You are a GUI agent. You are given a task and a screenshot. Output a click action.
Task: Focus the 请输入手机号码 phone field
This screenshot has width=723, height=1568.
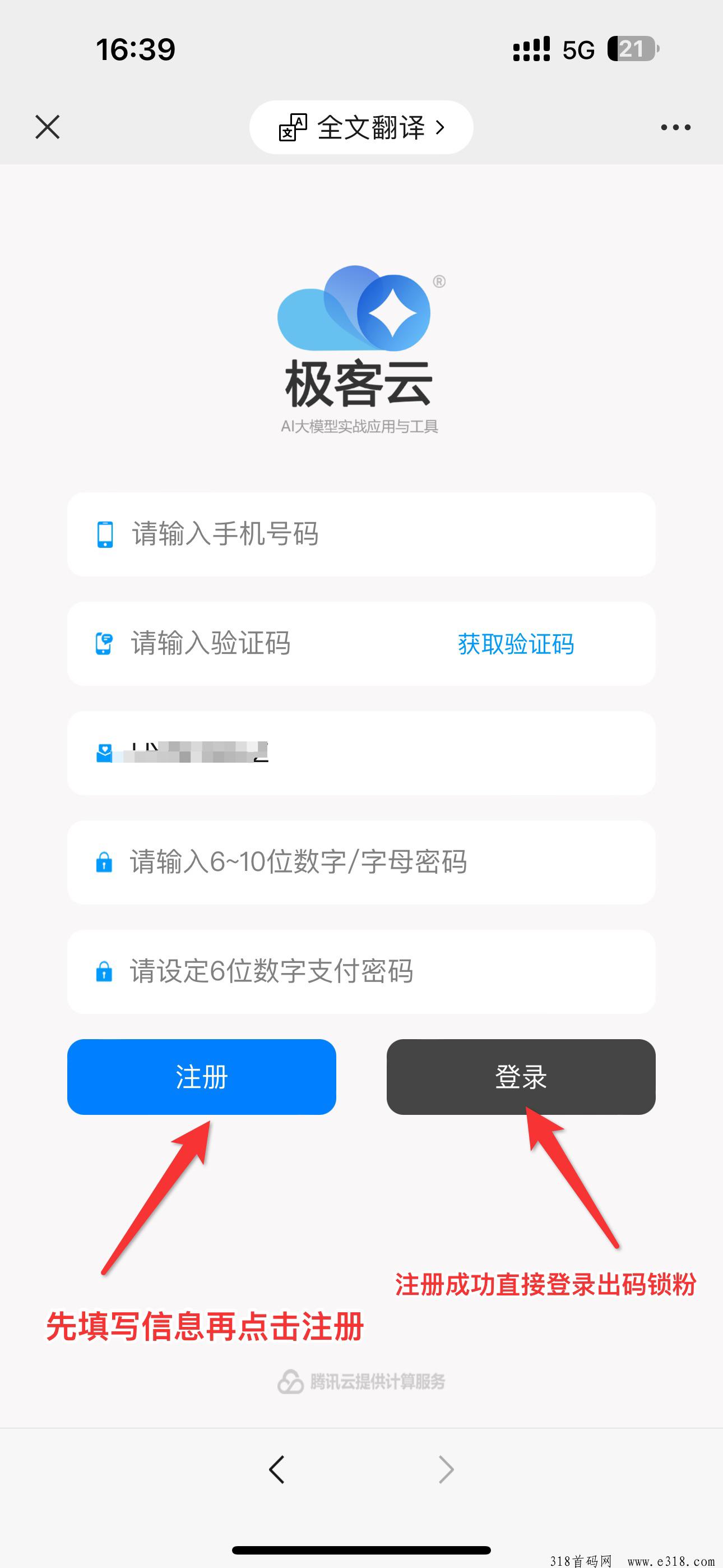(x=361, y=534)
